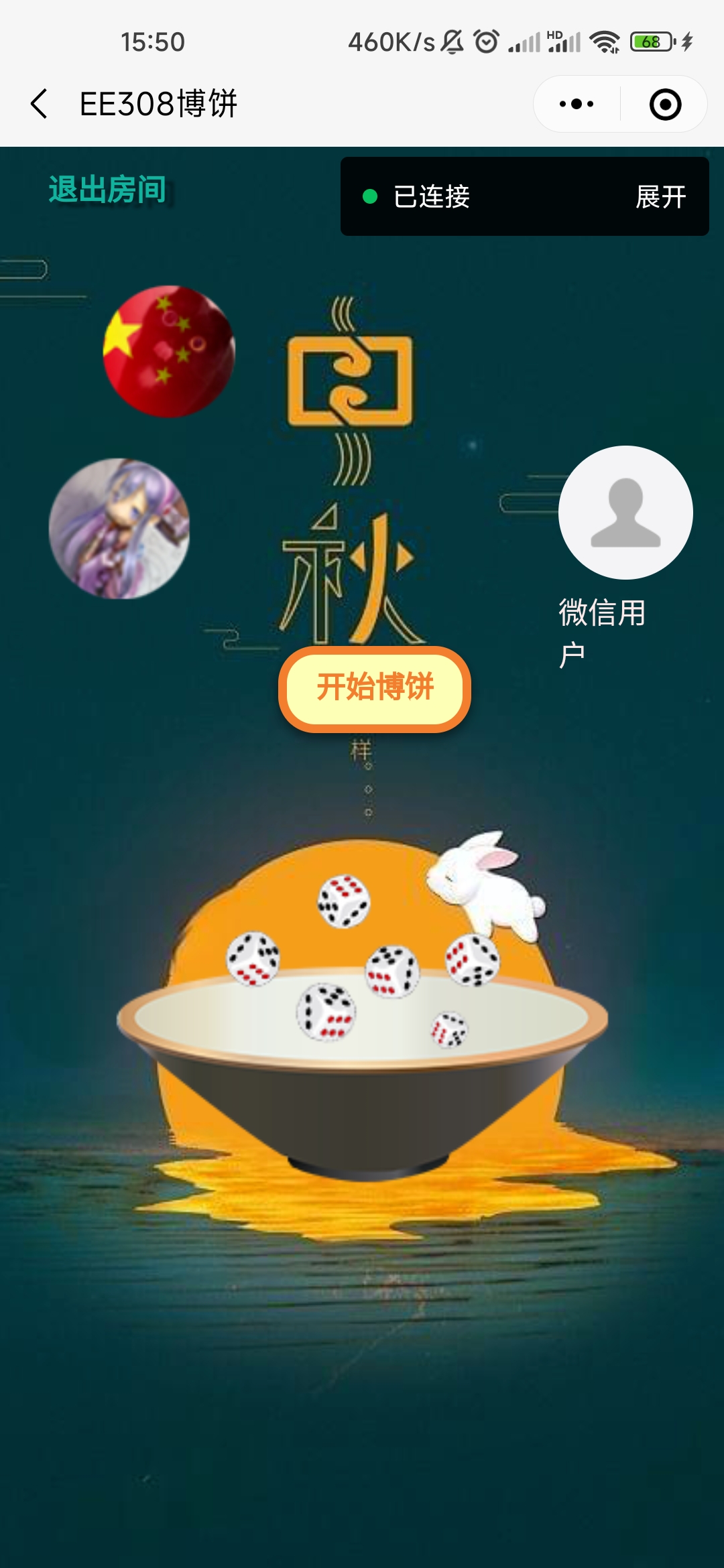Close the mini program with the circle icon
This screenshot has height=1568, width=724.
(665, 105)
